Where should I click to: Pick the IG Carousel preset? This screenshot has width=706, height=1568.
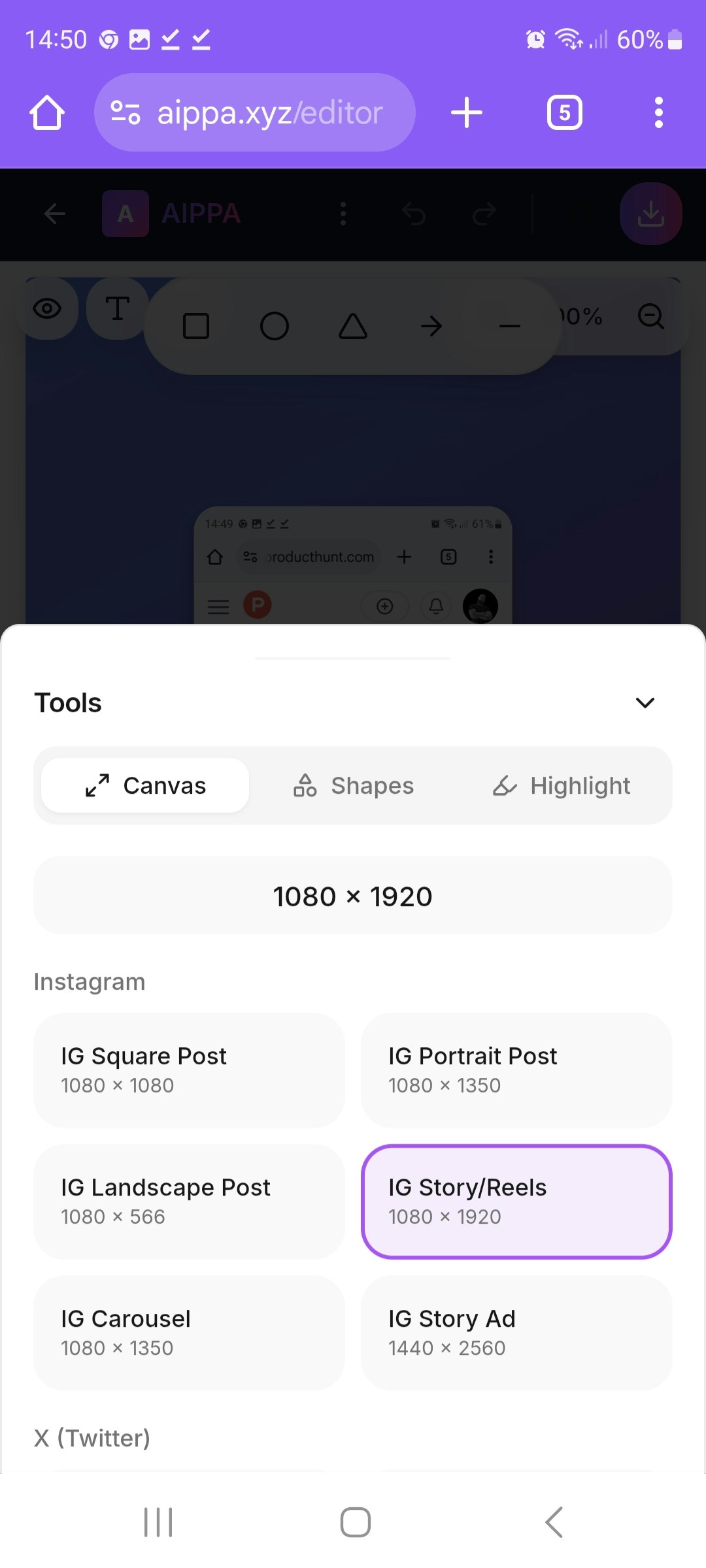point(189,1333)
